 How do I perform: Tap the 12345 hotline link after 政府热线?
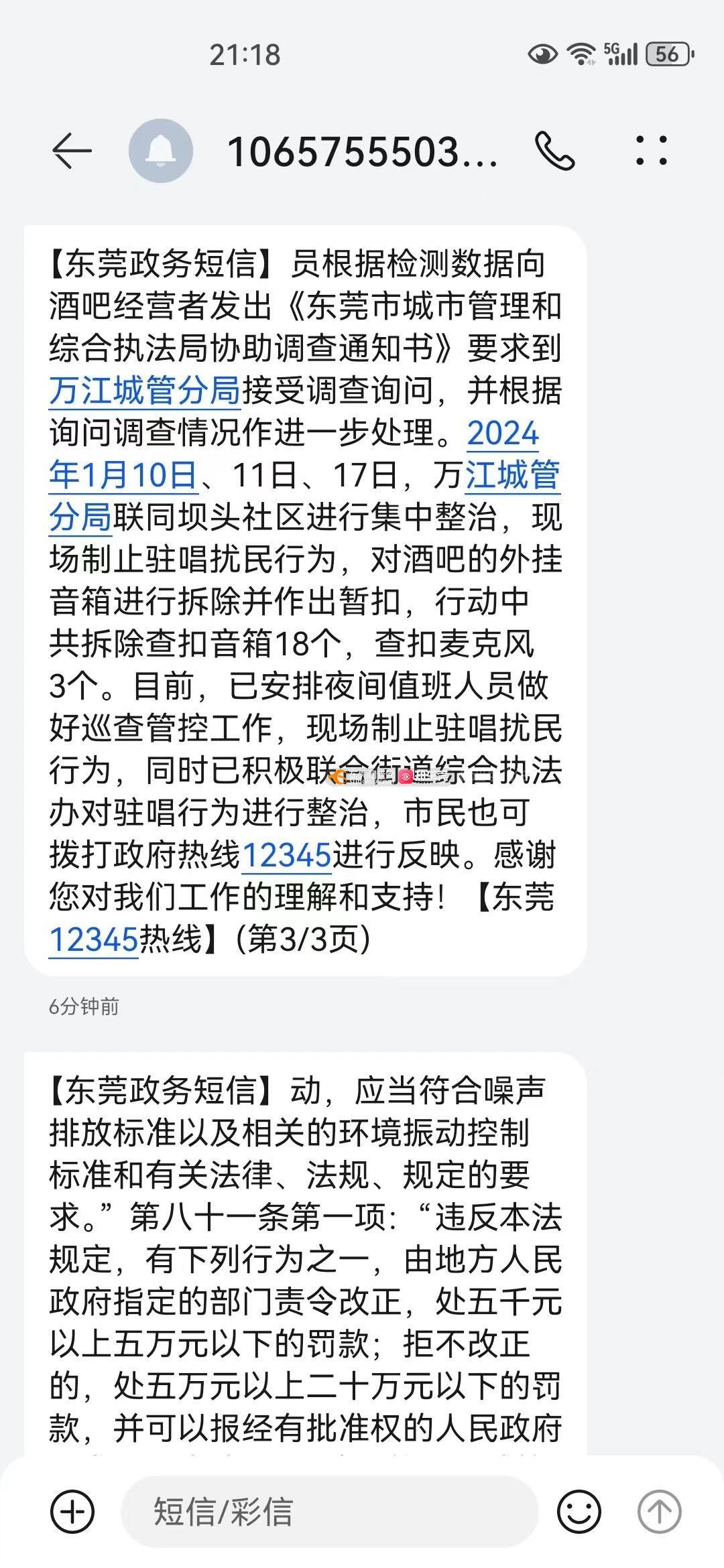[x=286, y=855]
